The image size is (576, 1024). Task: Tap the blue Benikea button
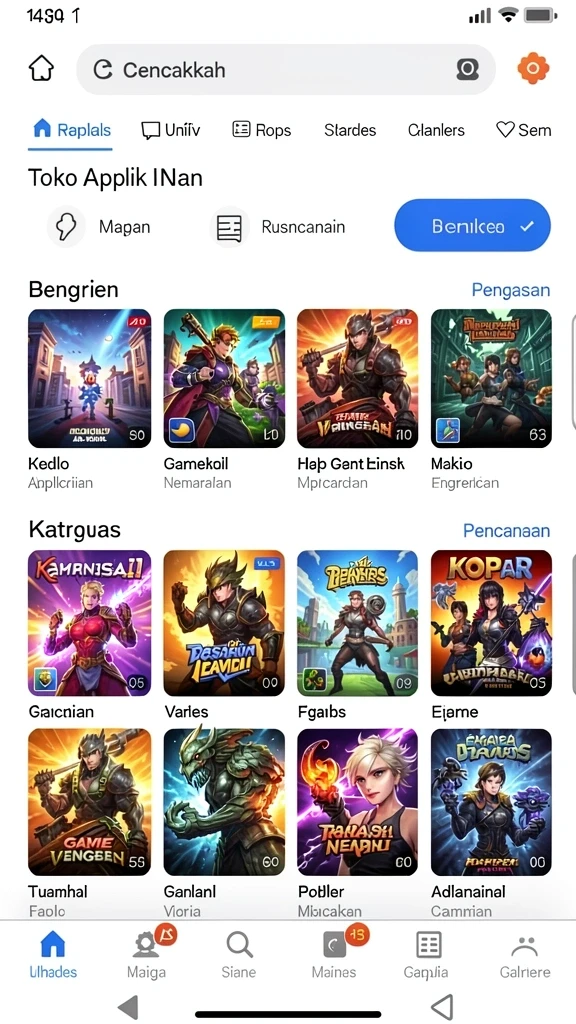pos(472,226)
